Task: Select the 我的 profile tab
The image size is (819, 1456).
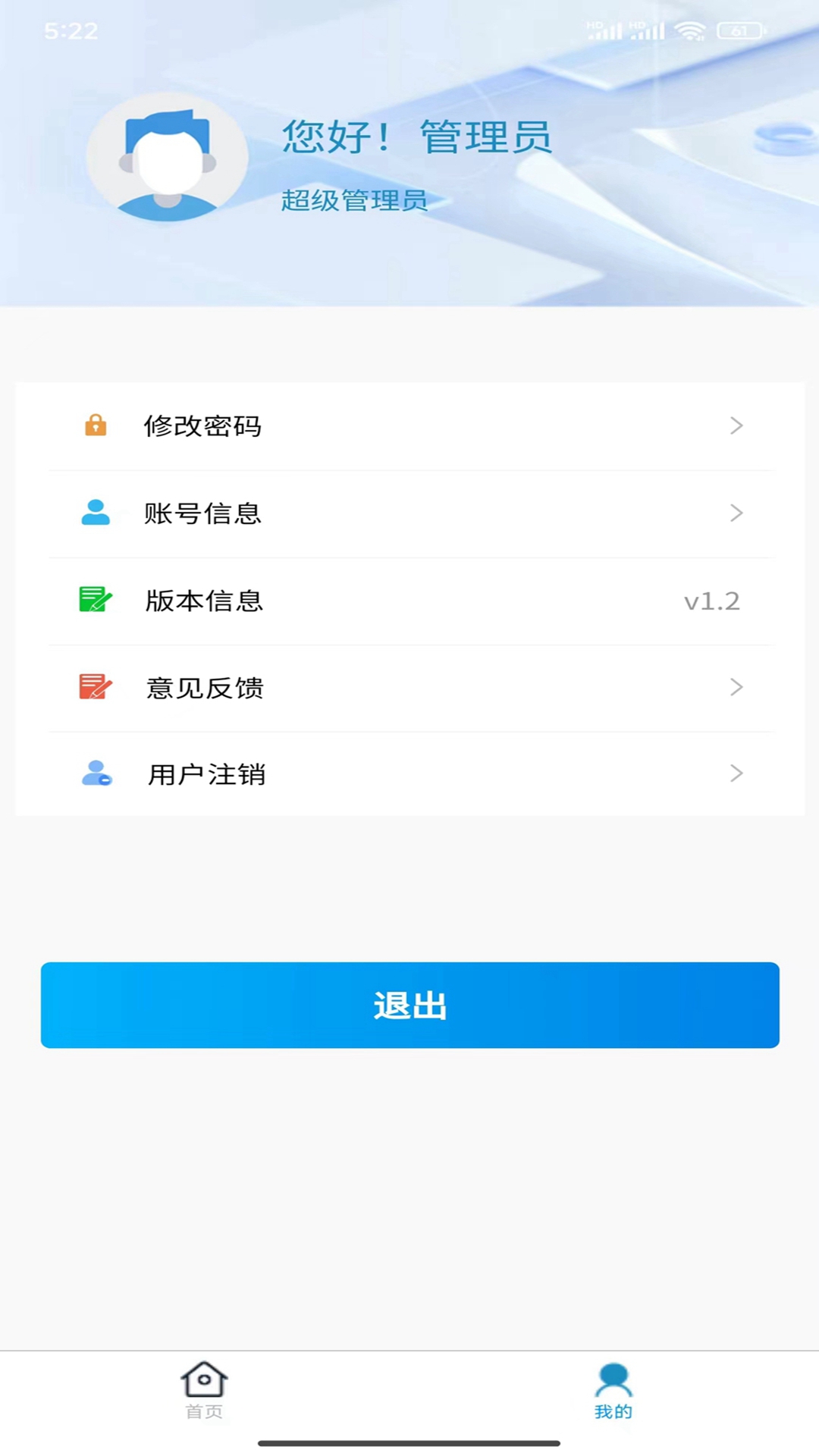Action: 613,1390
